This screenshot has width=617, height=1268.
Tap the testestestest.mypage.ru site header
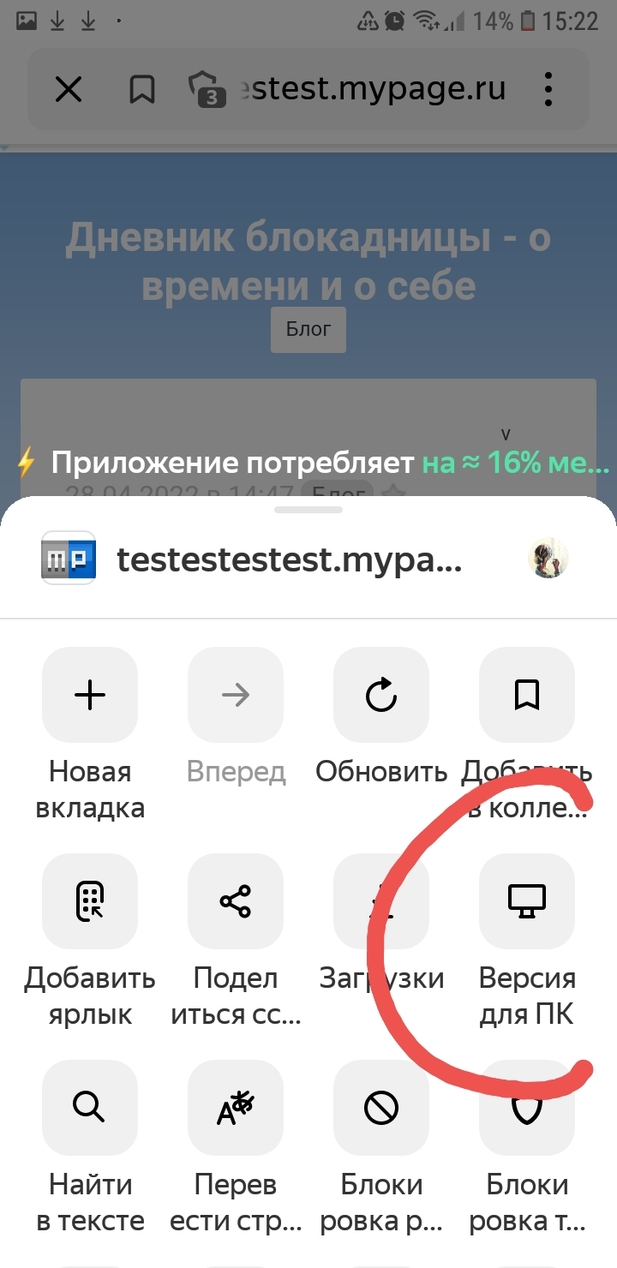[x=289, y=559]
